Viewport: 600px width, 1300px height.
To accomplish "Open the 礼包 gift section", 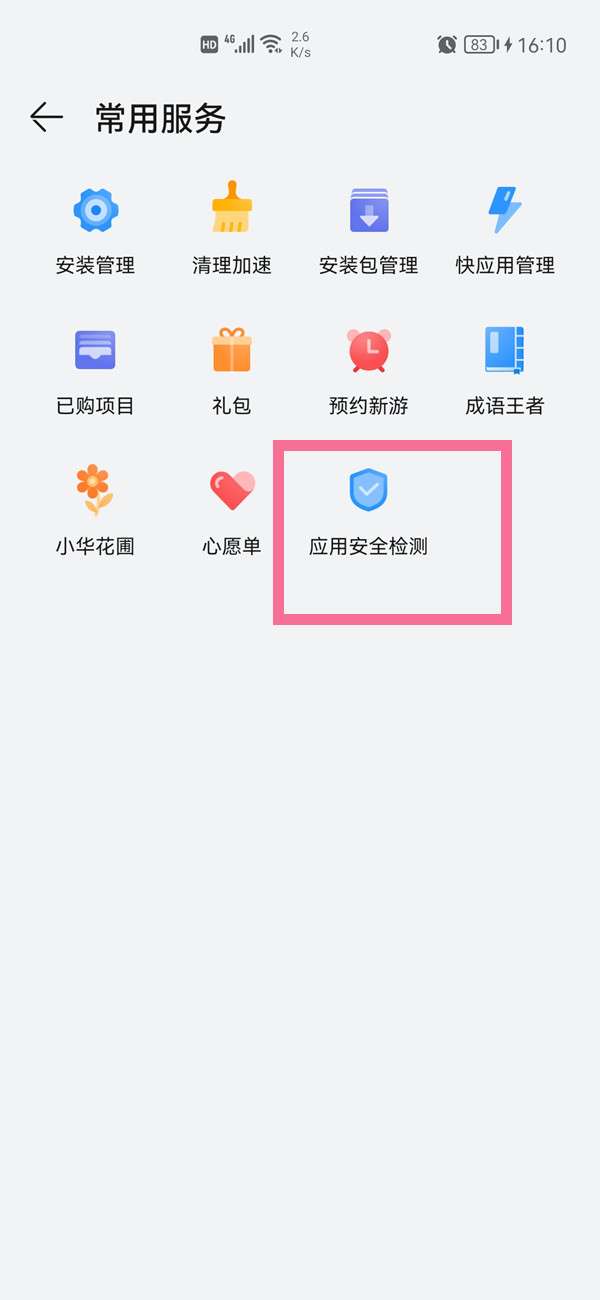I will [x=232, y=370].
